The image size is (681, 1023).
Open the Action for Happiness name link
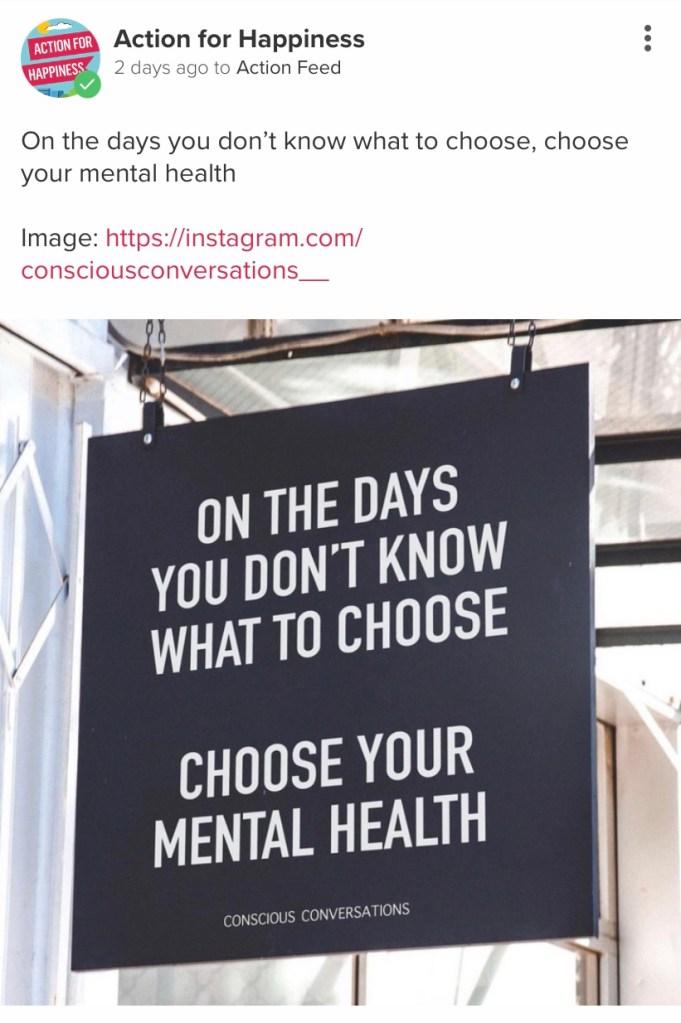(239, 39)
